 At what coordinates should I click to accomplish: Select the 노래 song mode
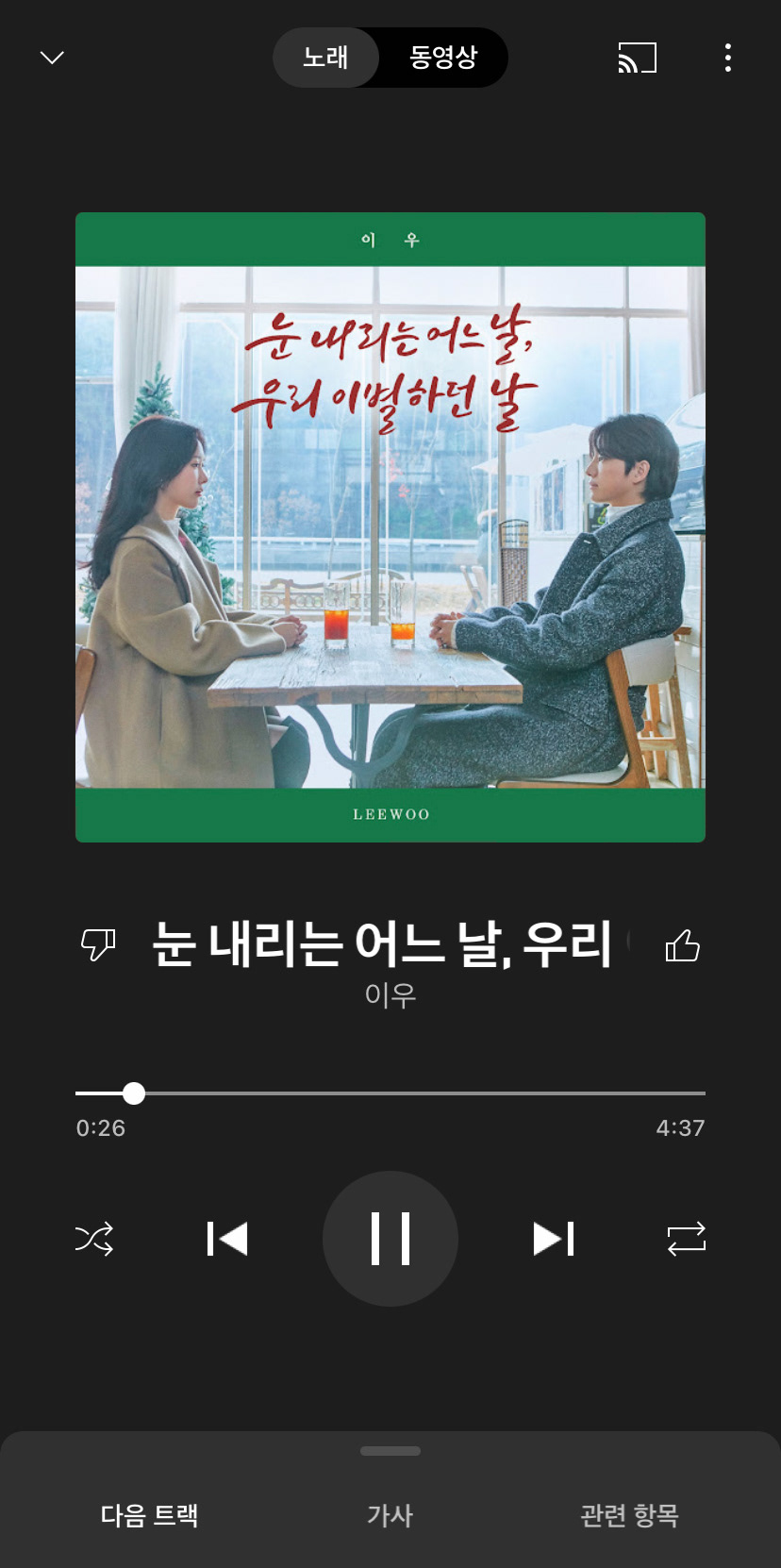point(325,58)
